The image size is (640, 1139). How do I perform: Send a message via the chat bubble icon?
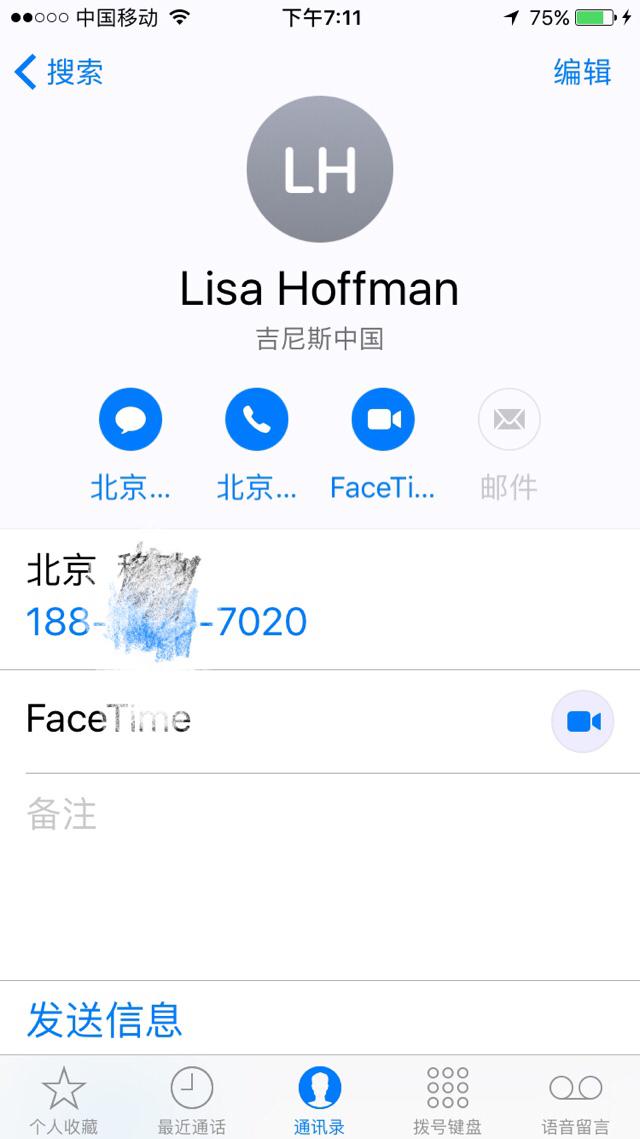131,419
